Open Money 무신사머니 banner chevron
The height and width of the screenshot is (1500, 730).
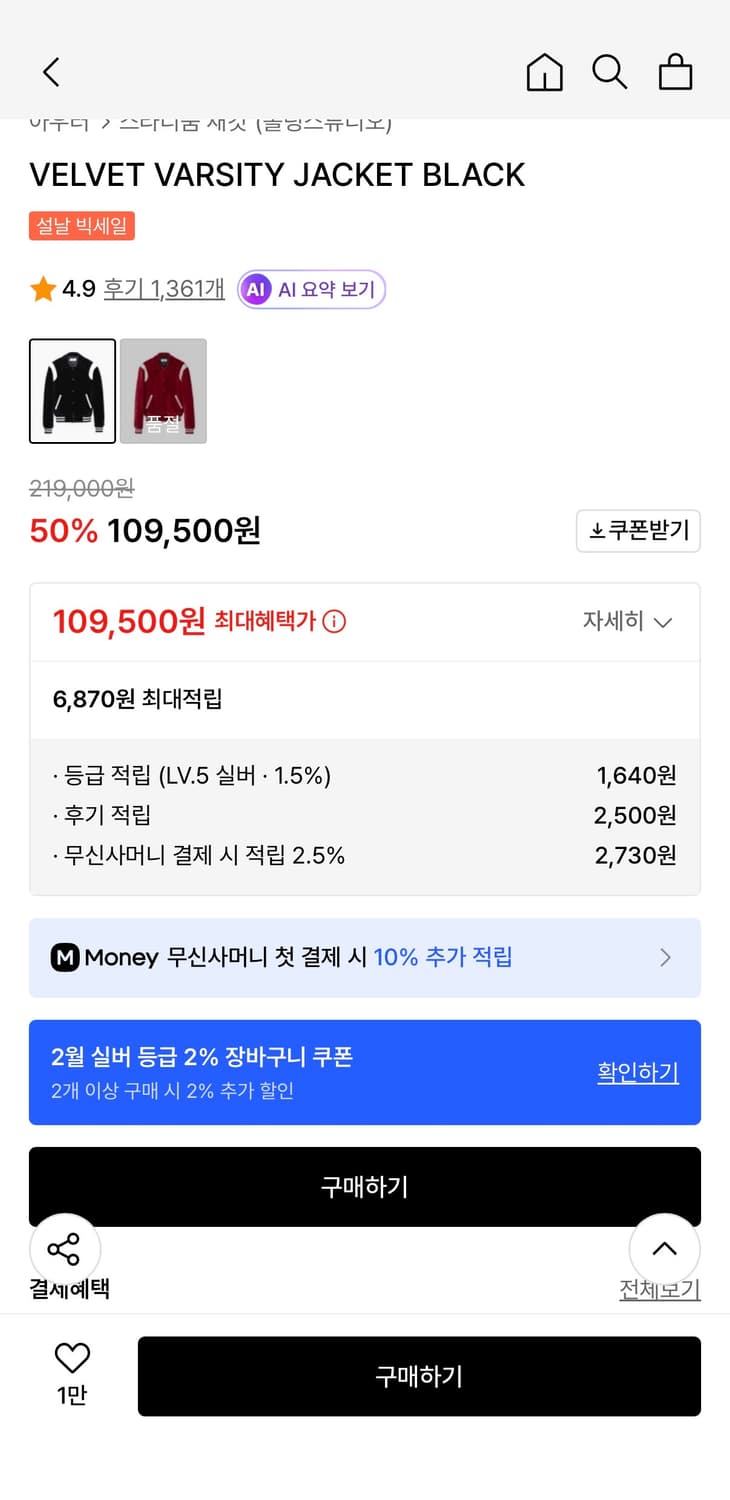[664, 957]
